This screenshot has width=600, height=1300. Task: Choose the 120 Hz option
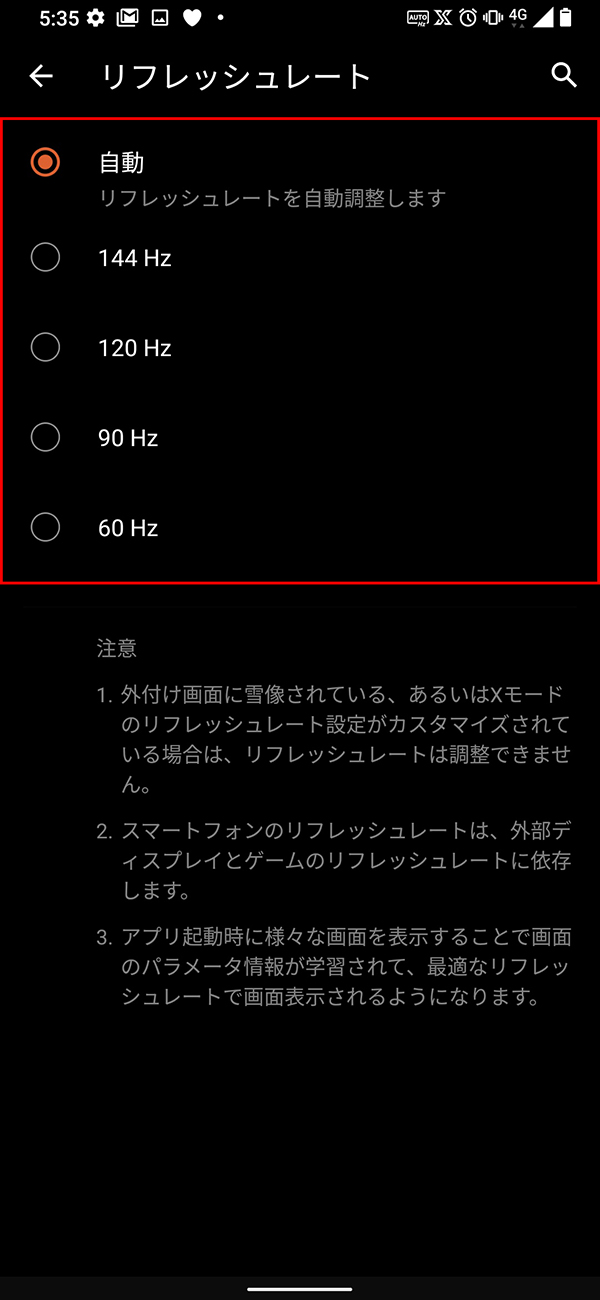coord(46,348)
